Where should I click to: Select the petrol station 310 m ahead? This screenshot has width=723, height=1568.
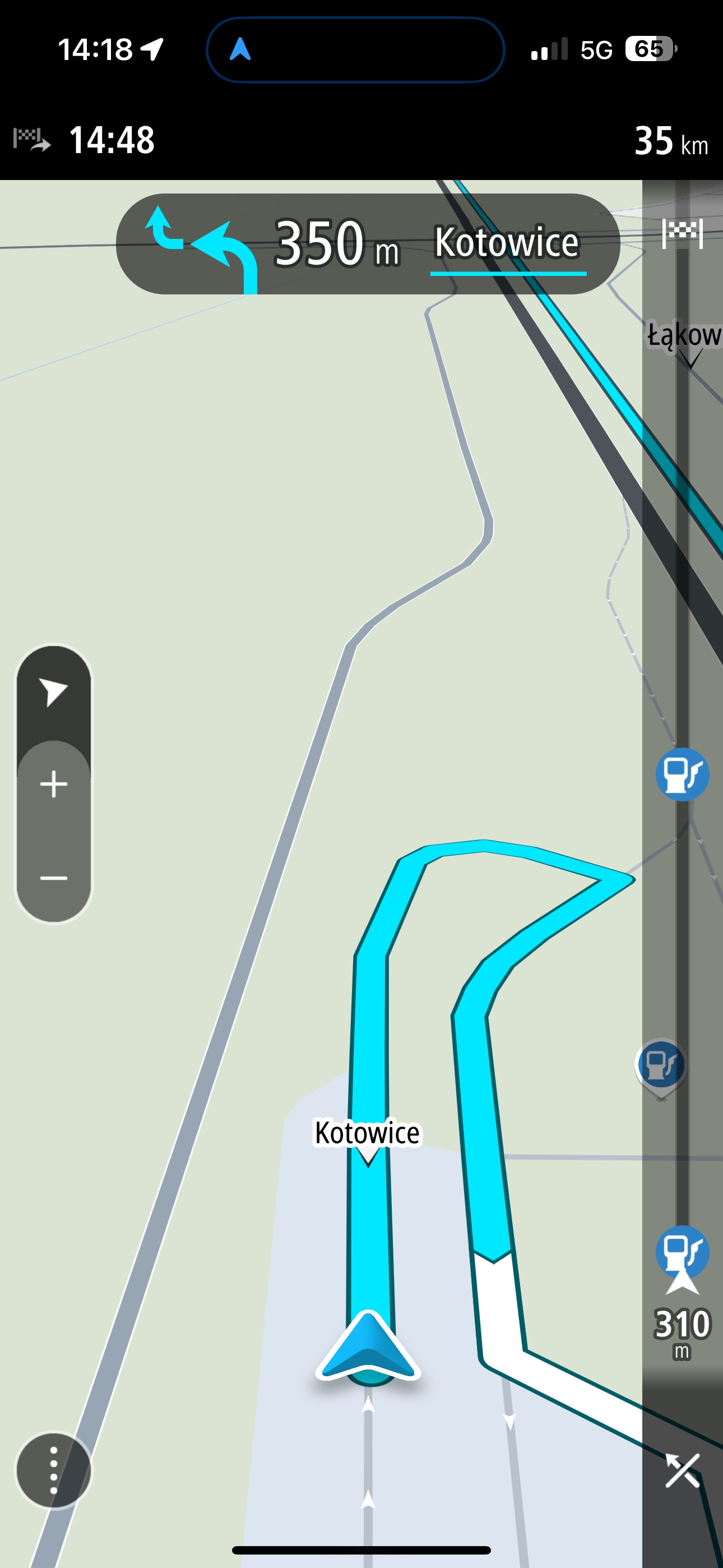(682, 1253)
